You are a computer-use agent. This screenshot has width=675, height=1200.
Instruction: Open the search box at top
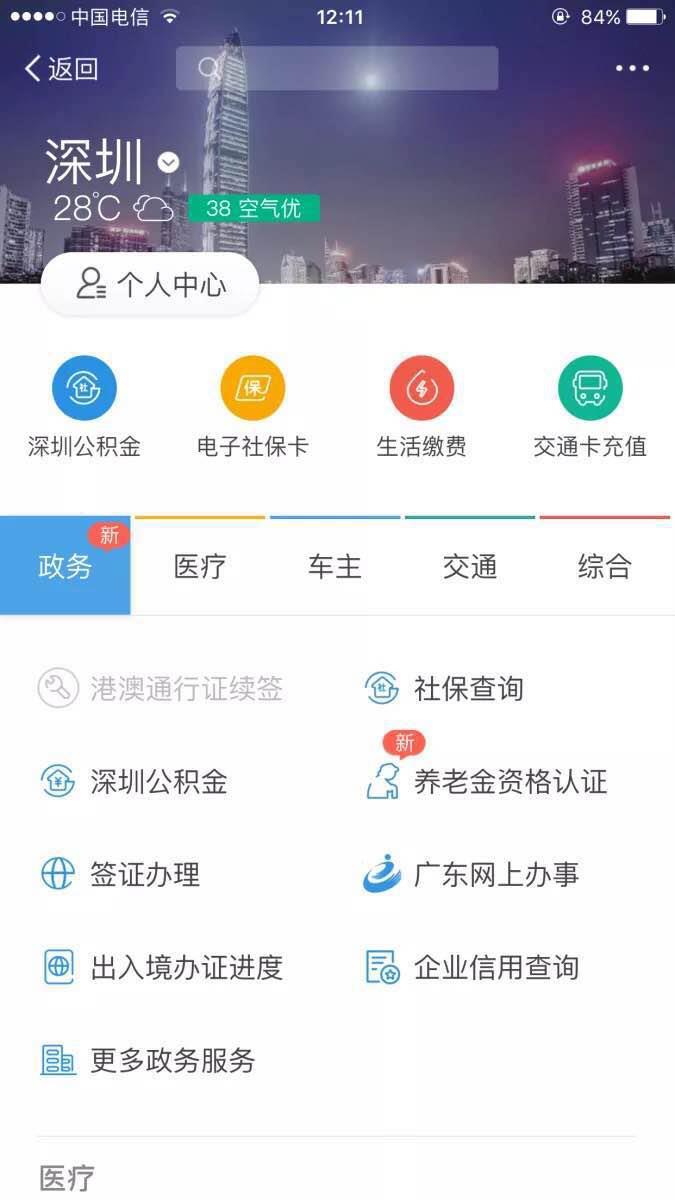(337, 68)
